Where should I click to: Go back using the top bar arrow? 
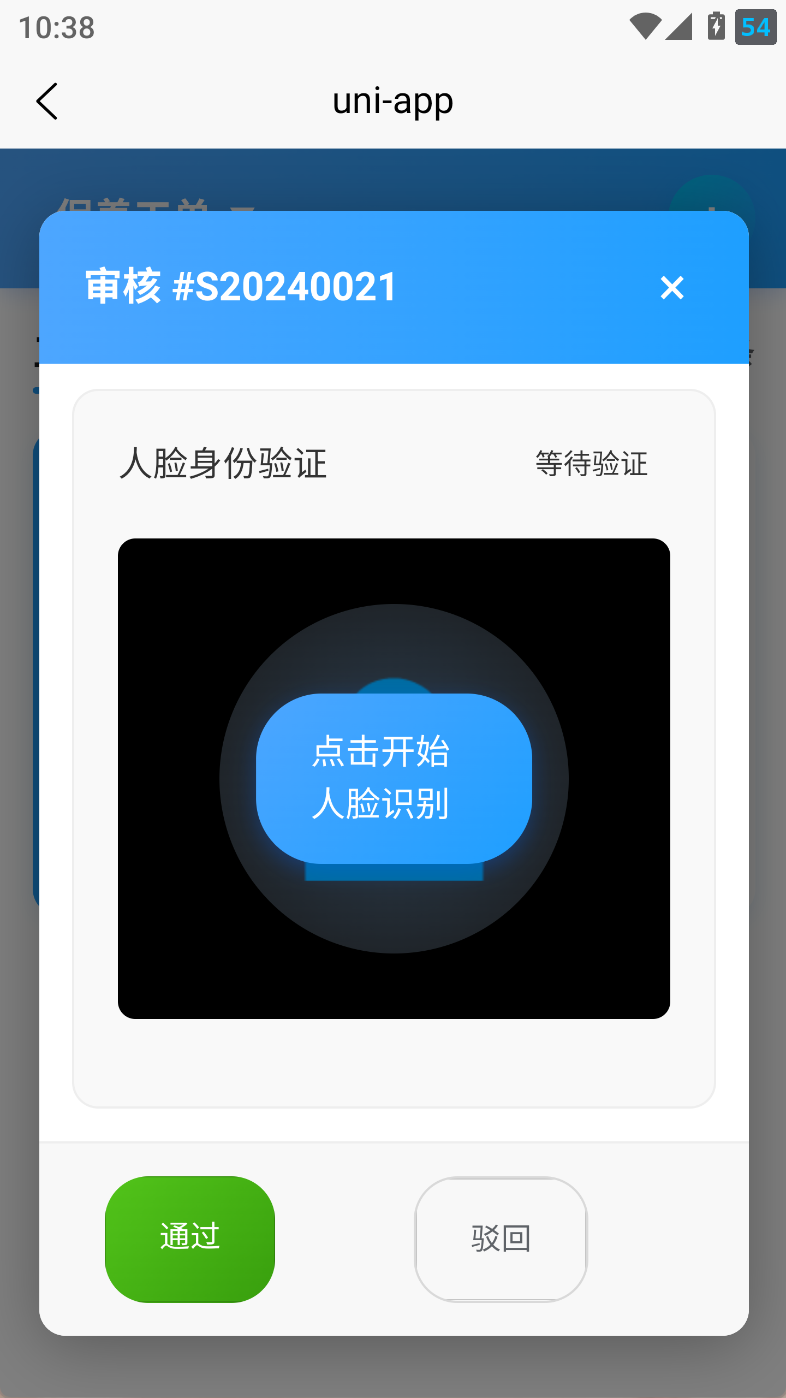pos(47,101)
